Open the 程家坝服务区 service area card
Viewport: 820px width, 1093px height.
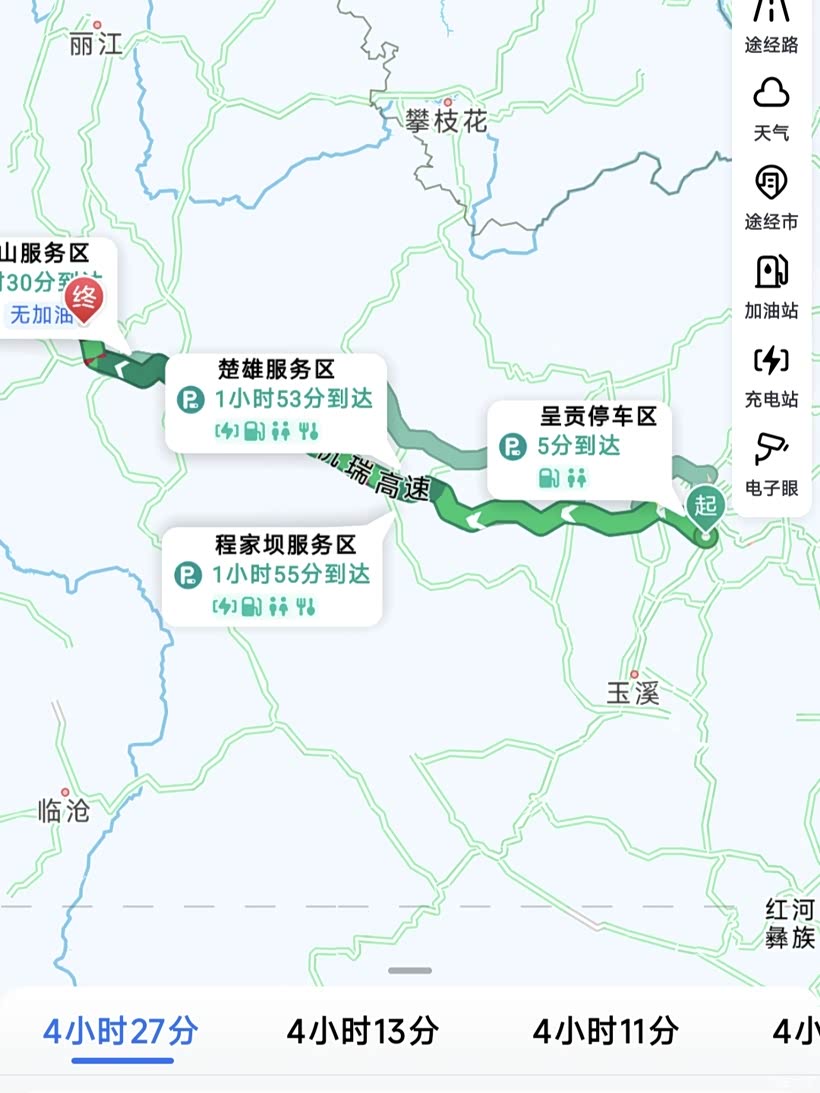pos(272,575)
